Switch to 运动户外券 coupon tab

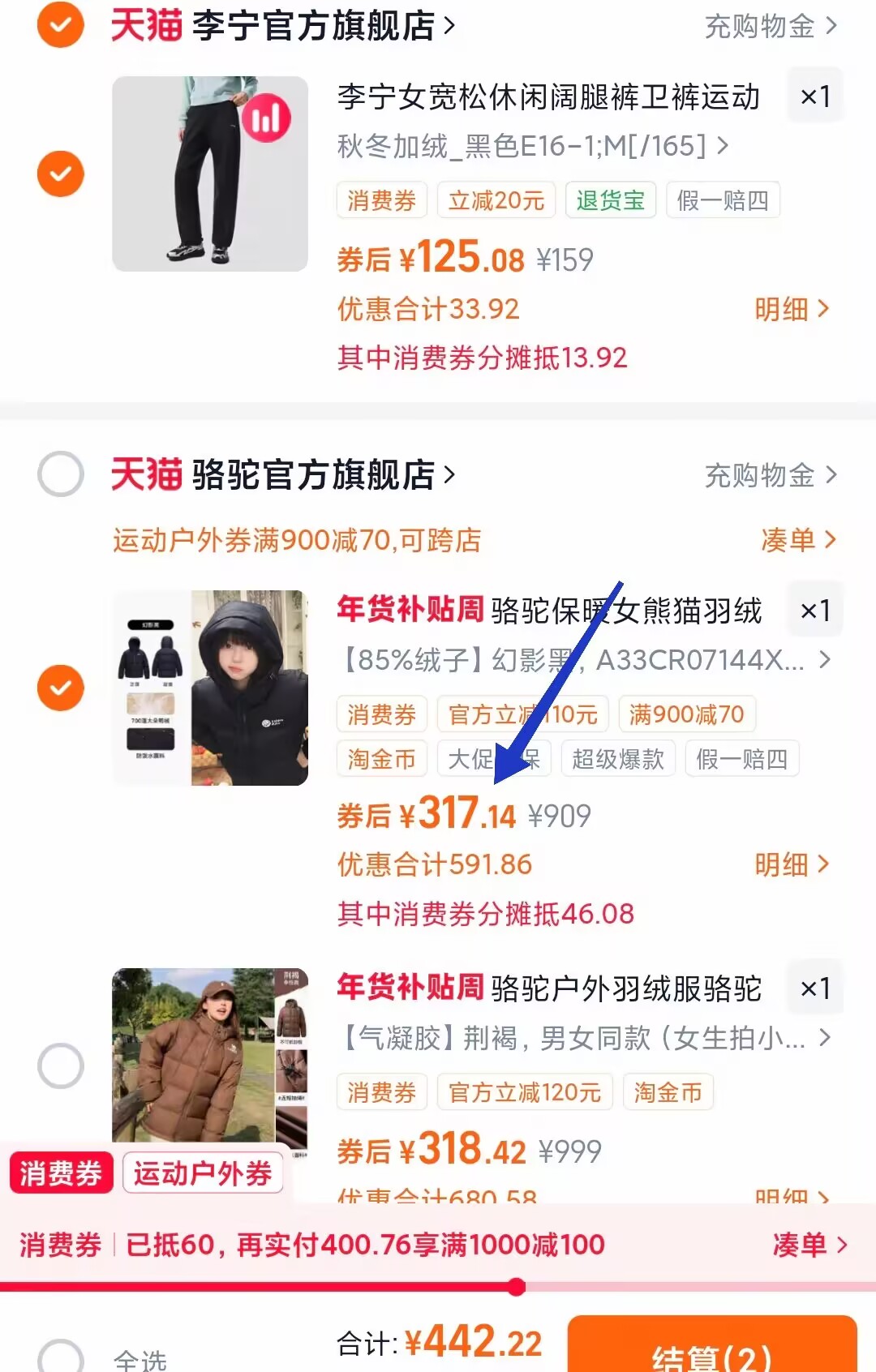coord(203,1173)
